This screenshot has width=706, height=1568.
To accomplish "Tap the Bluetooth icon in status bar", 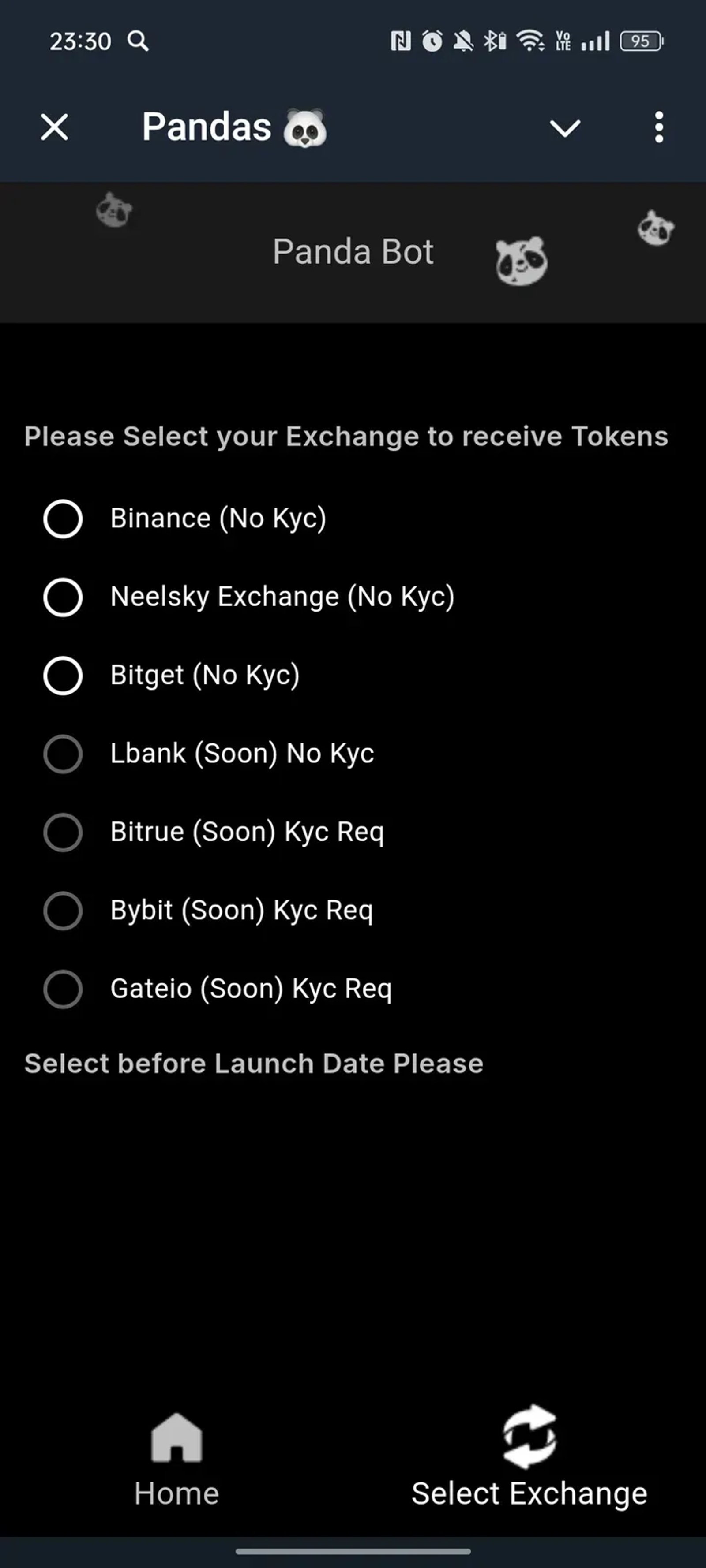I will pos(491,41).
